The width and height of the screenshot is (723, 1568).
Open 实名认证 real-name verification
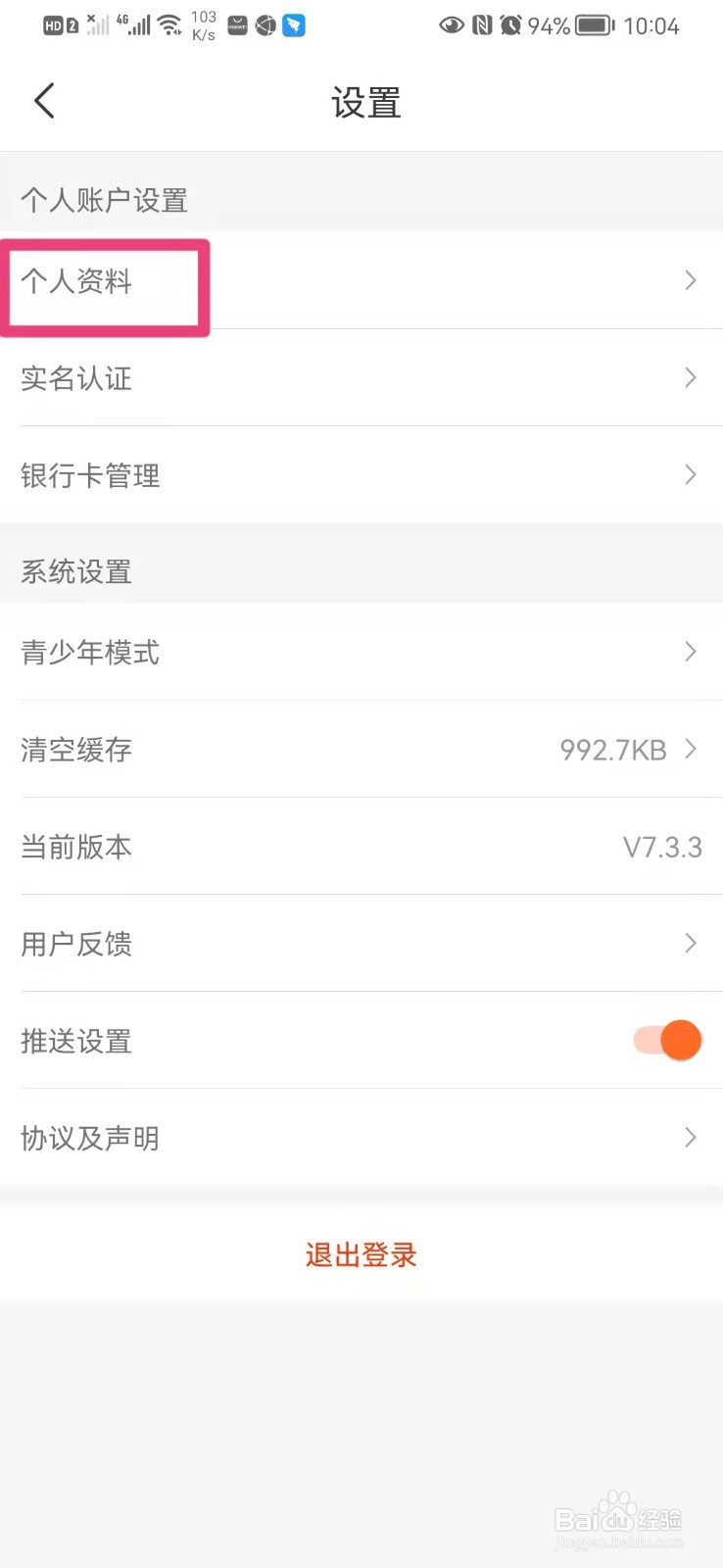pos(76,378)
